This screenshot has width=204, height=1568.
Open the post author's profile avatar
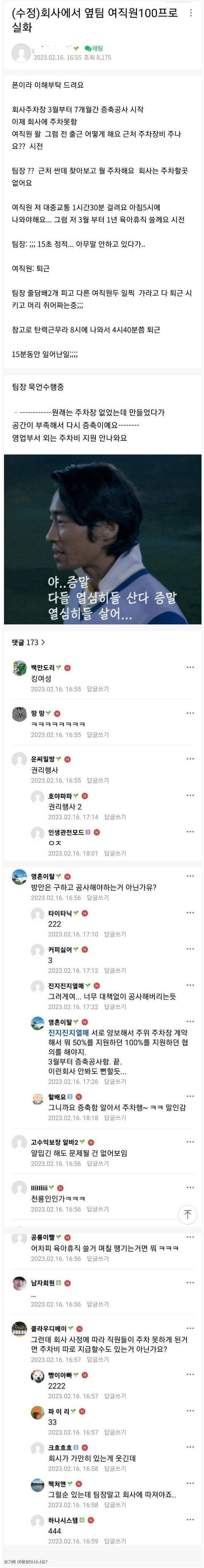pos(21,53)
